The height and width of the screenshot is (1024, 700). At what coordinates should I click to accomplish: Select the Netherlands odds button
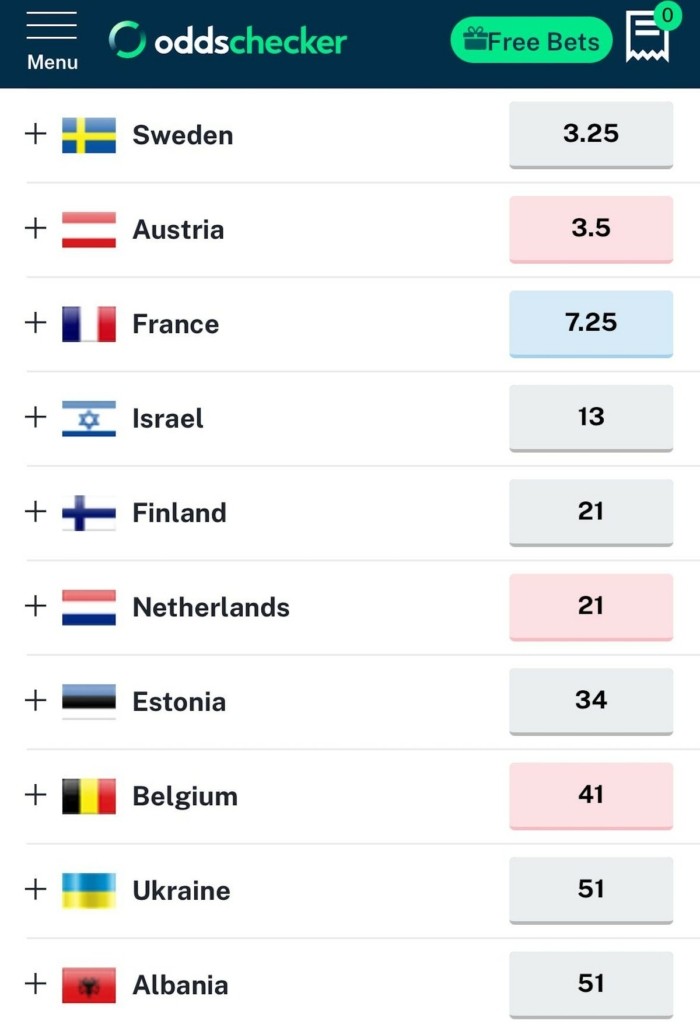(x=591, y=606)
